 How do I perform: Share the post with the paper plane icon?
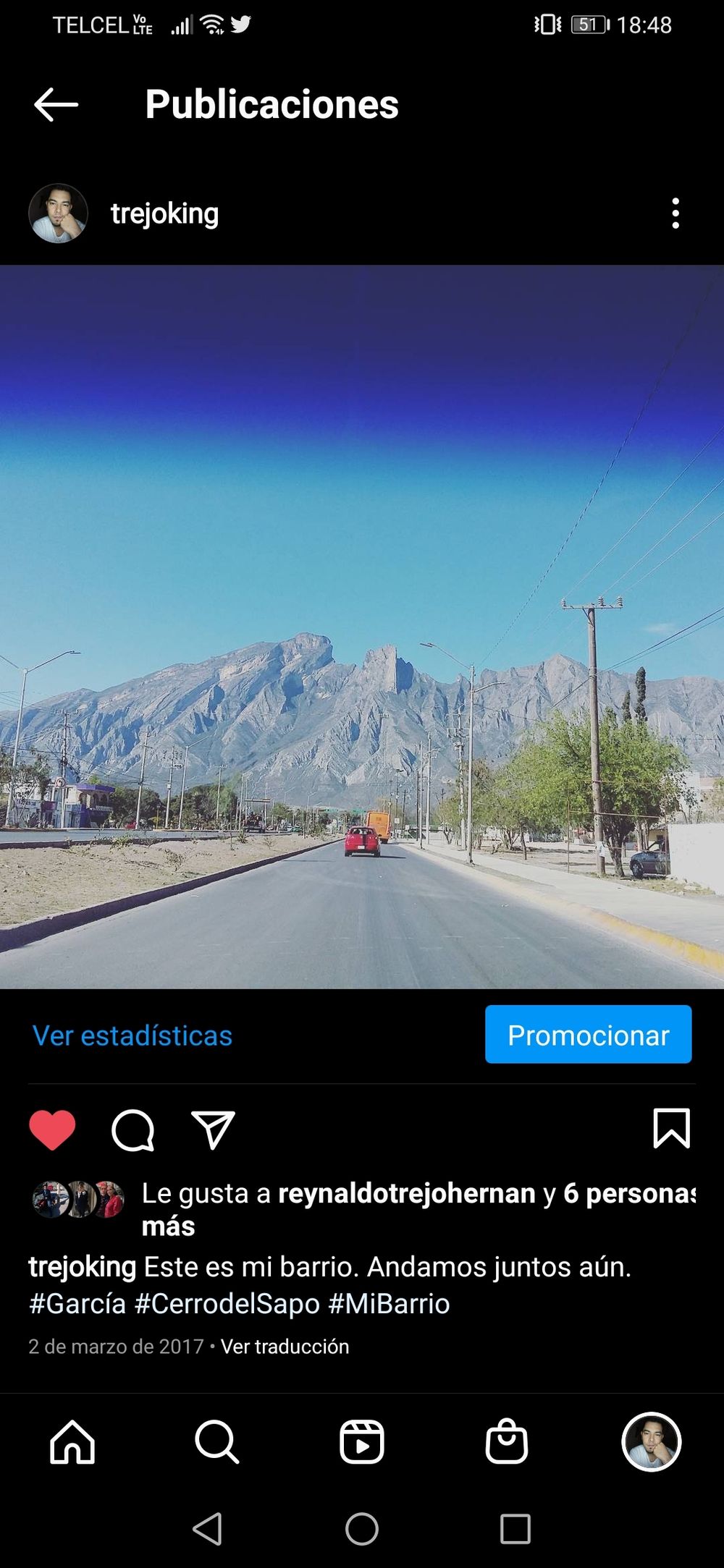tap(213, 1130)
